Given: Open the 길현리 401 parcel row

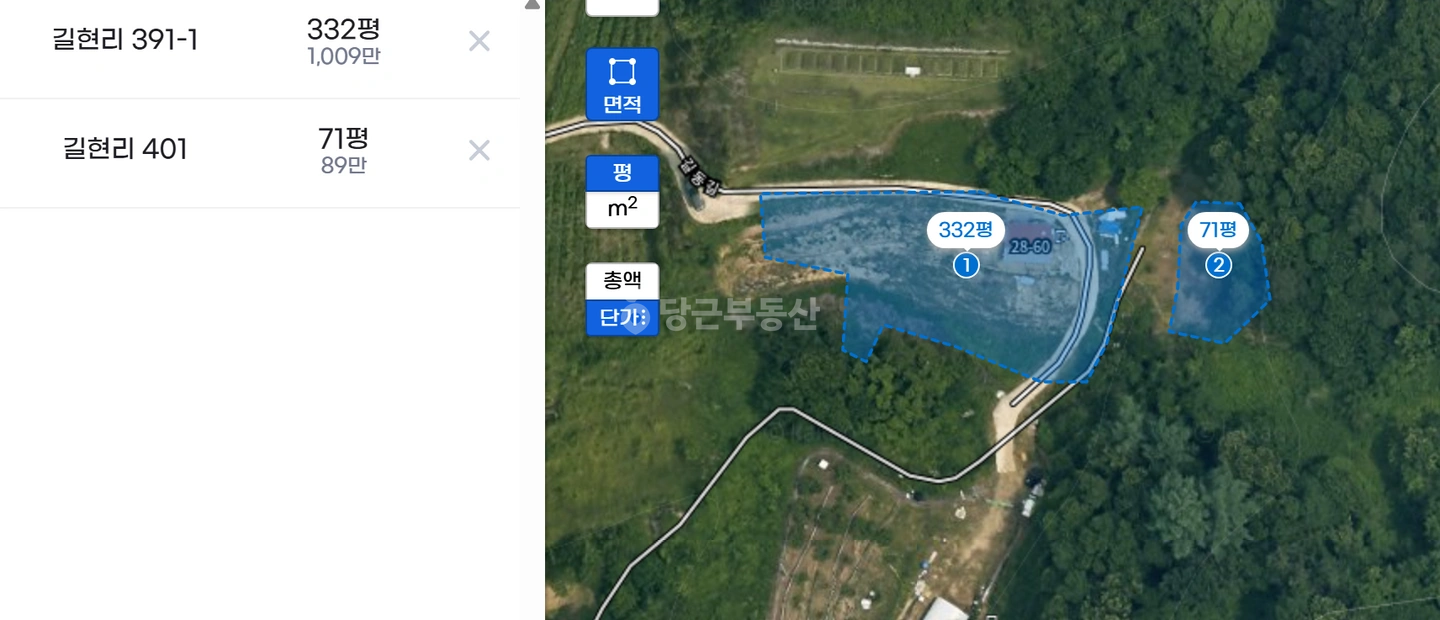Looking at the screenshot, I should pos(260,153).
